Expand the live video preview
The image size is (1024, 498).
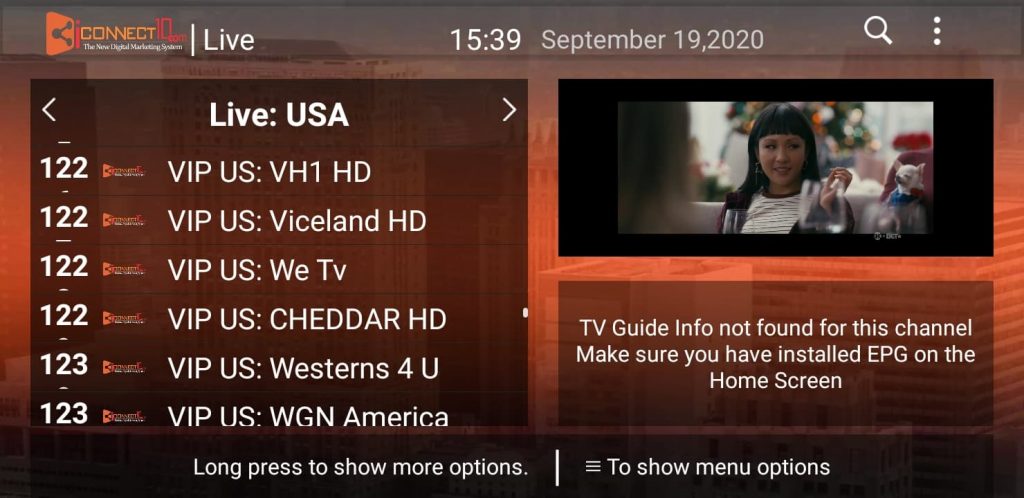point(775,168)
